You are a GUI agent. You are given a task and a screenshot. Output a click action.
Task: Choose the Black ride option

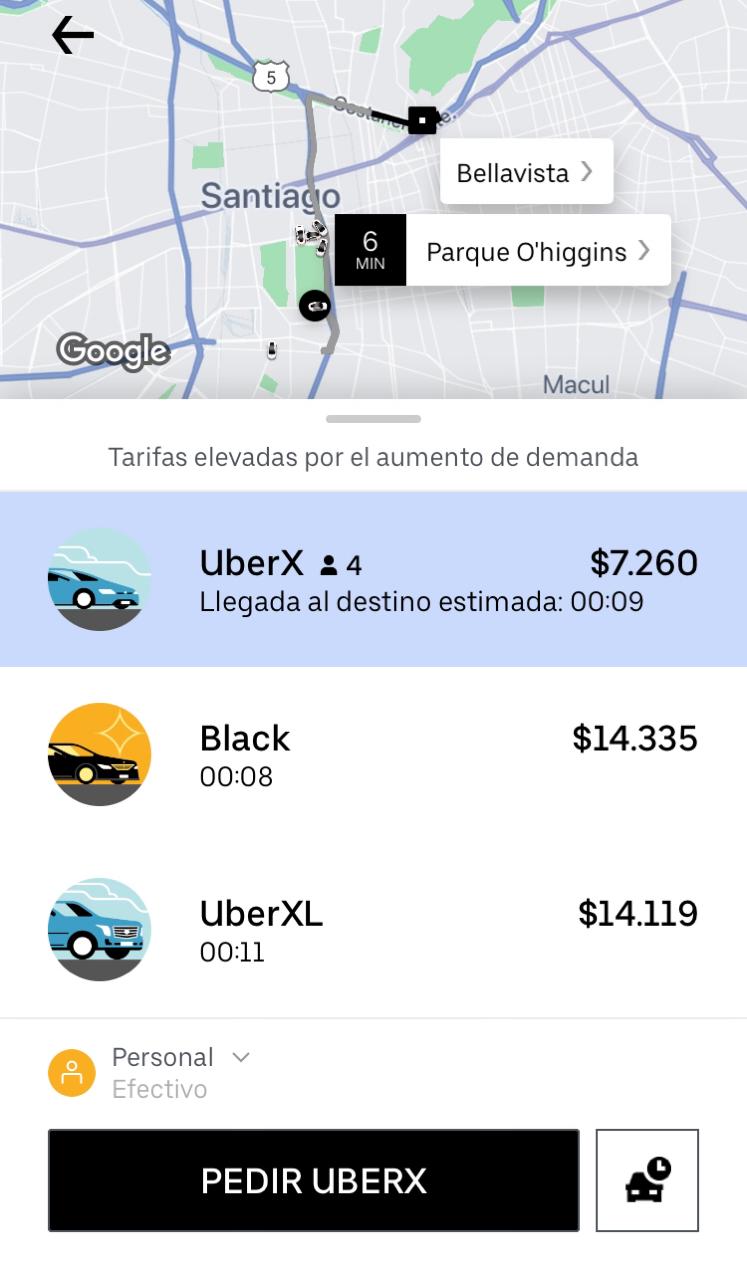(x=373, y=755)
